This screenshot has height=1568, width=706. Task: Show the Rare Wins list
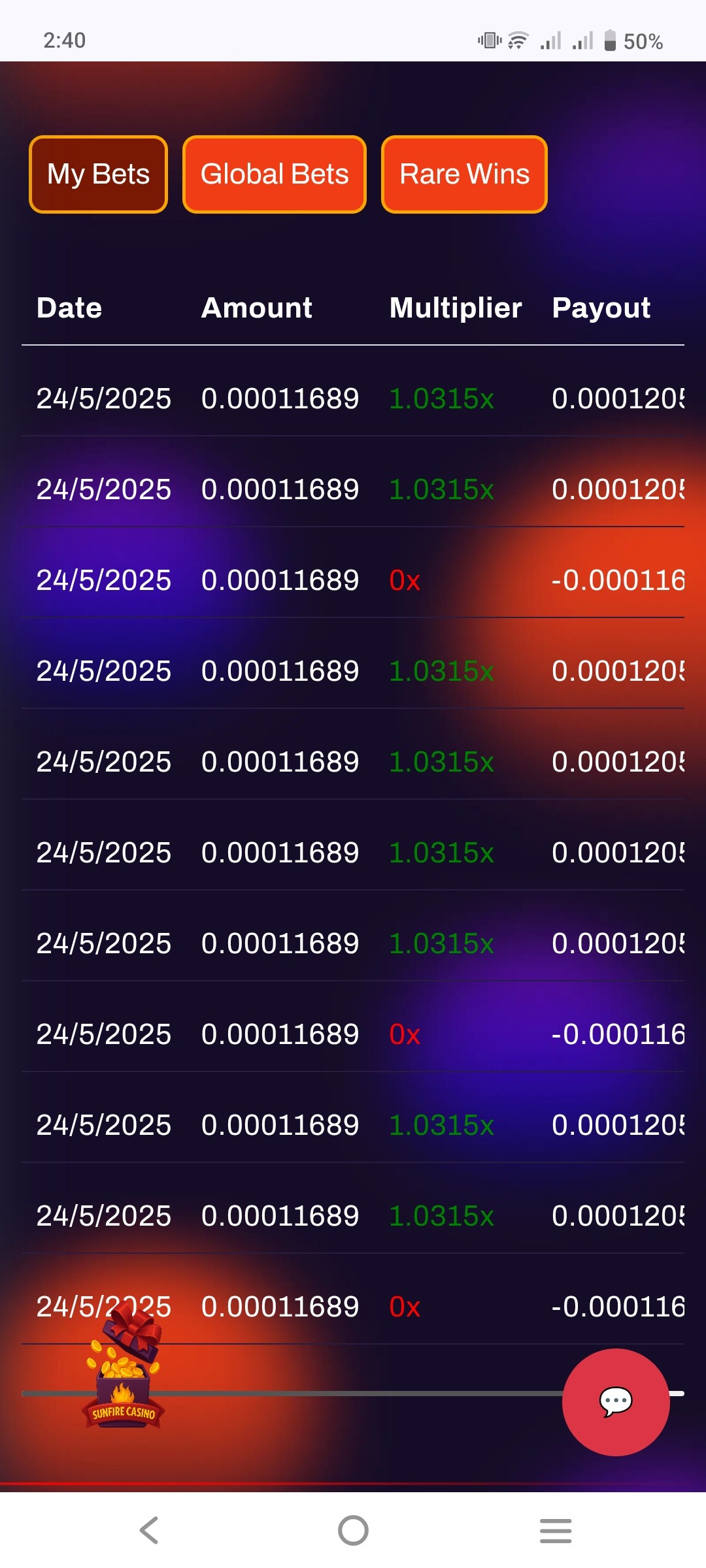tap(464, 174)
